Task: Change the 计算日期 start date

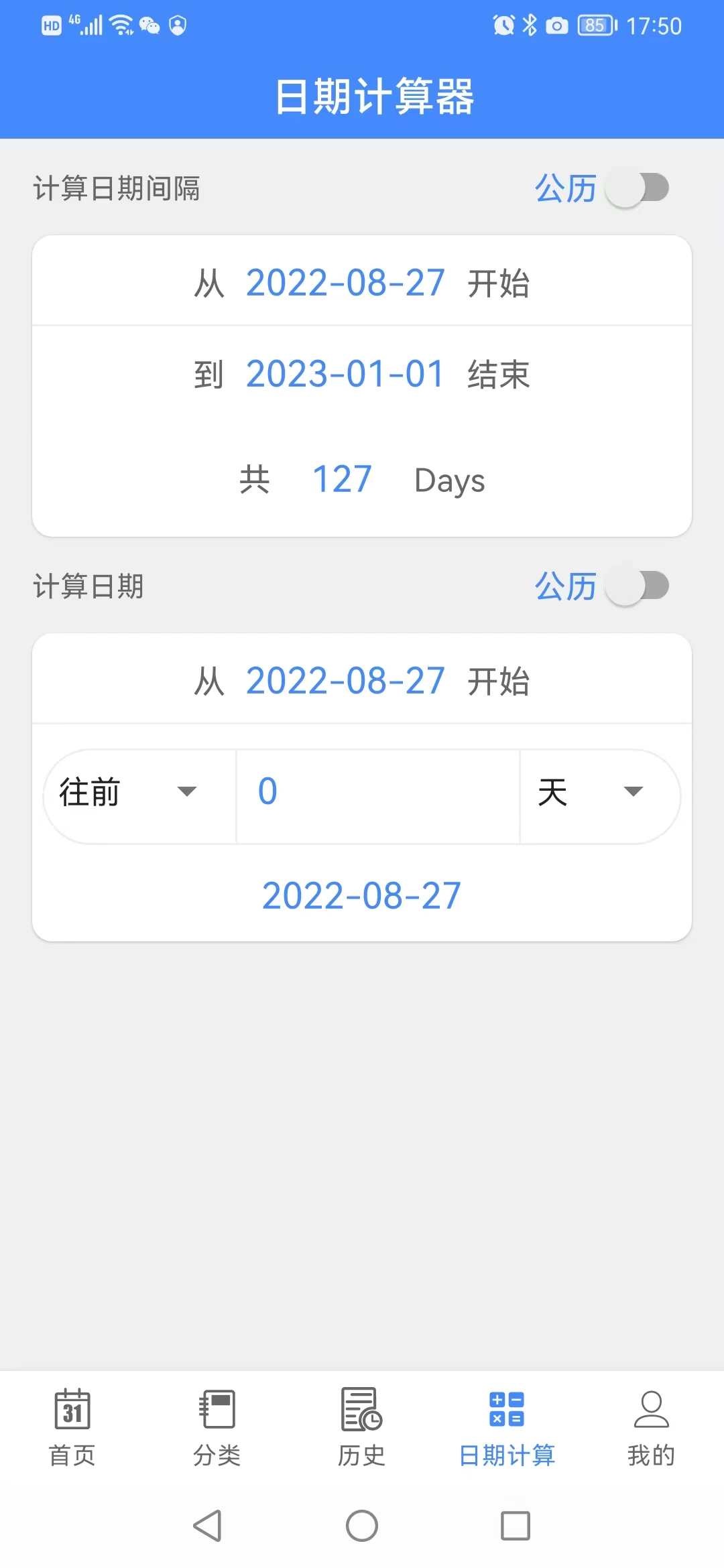Action: coord(345,681)
